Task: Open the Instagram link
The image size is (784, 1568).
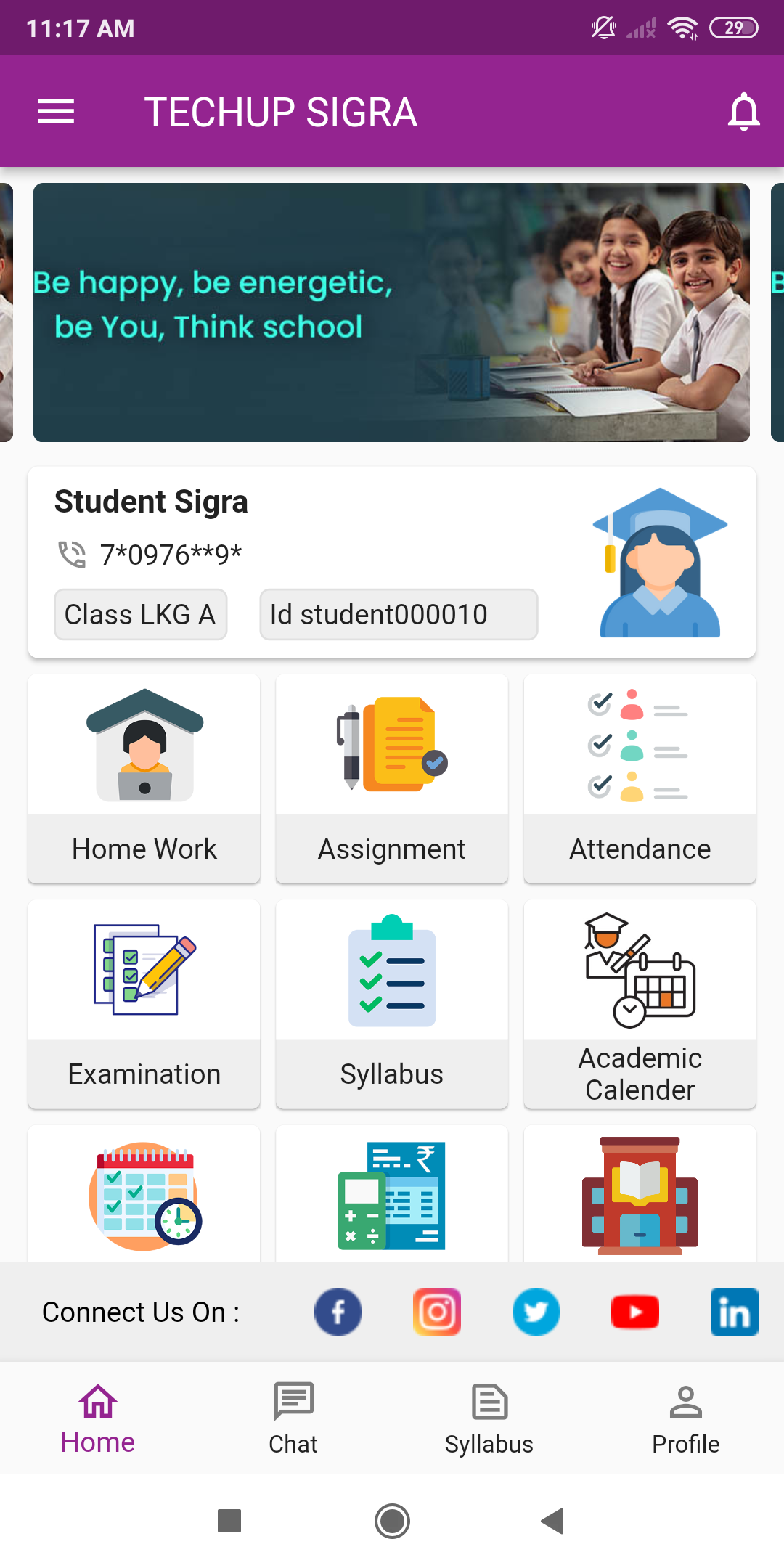Action: point(437,1312)
